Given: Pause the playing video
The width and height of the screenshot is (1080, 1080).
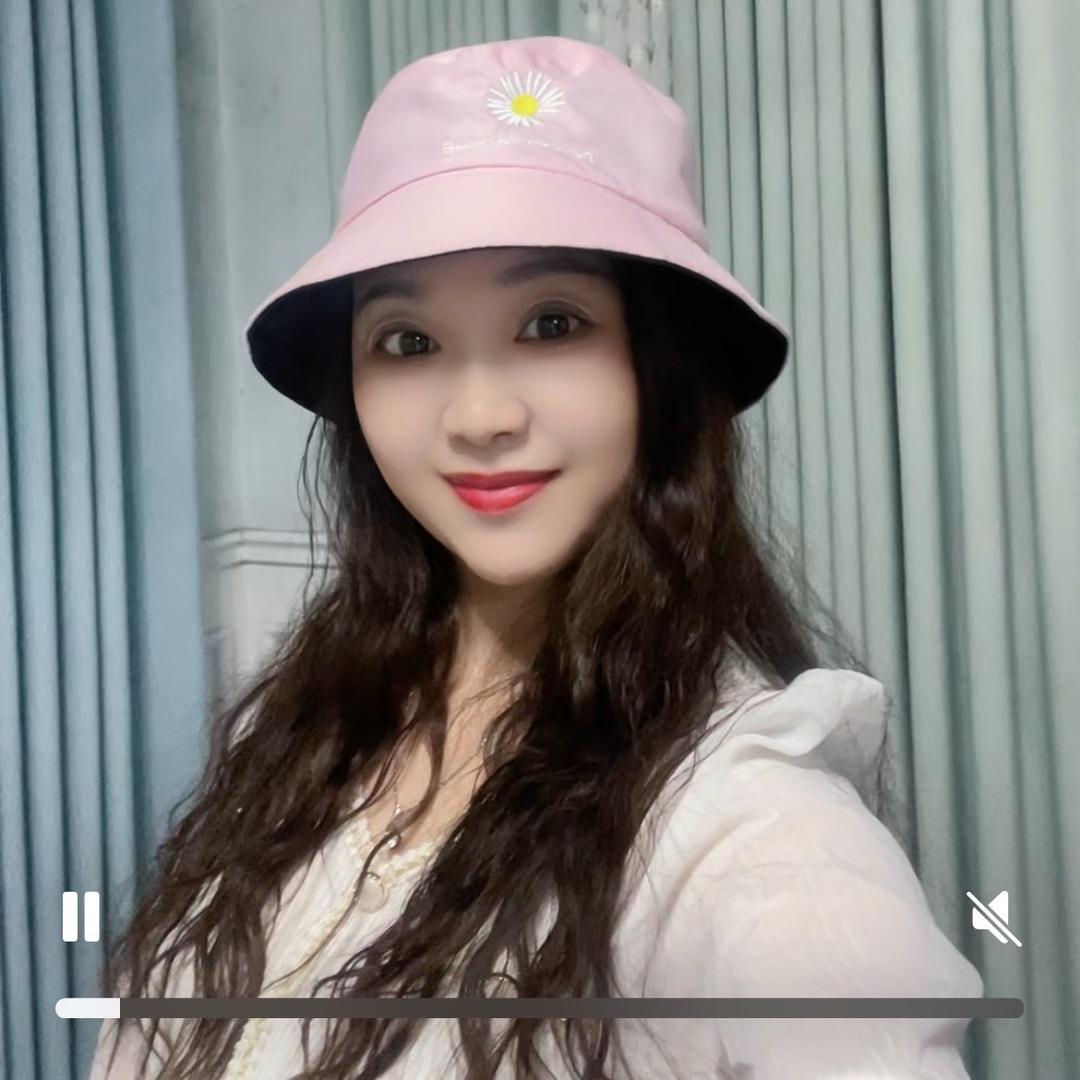Looking at the screenshot, I should click(81, 916).
